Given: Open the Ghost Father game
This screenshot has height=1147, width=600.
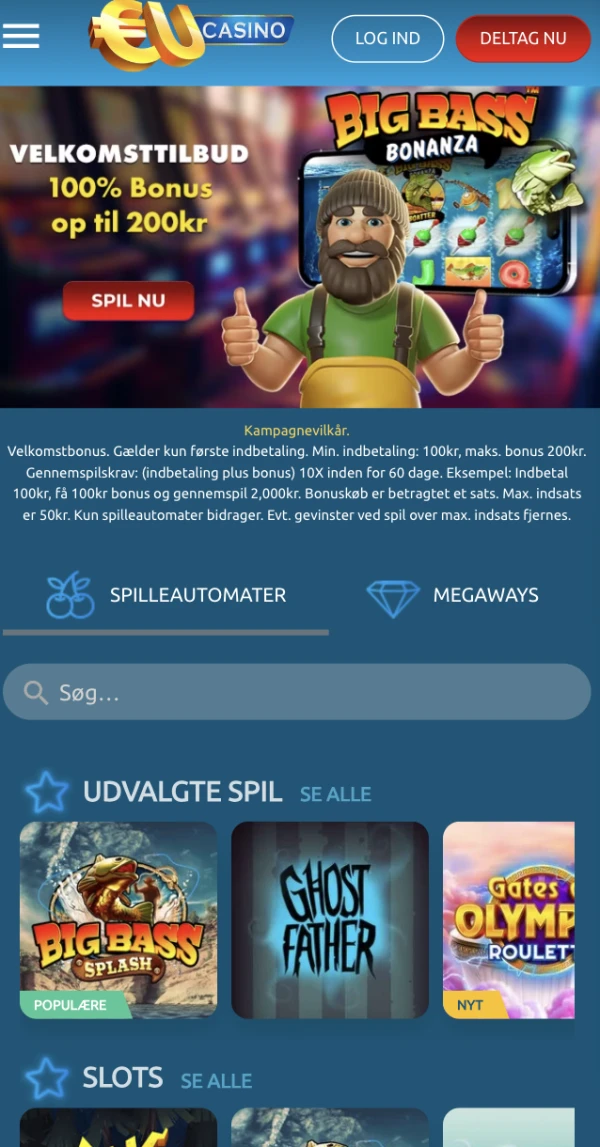Looking at the screenshot, I should [330, 919].
